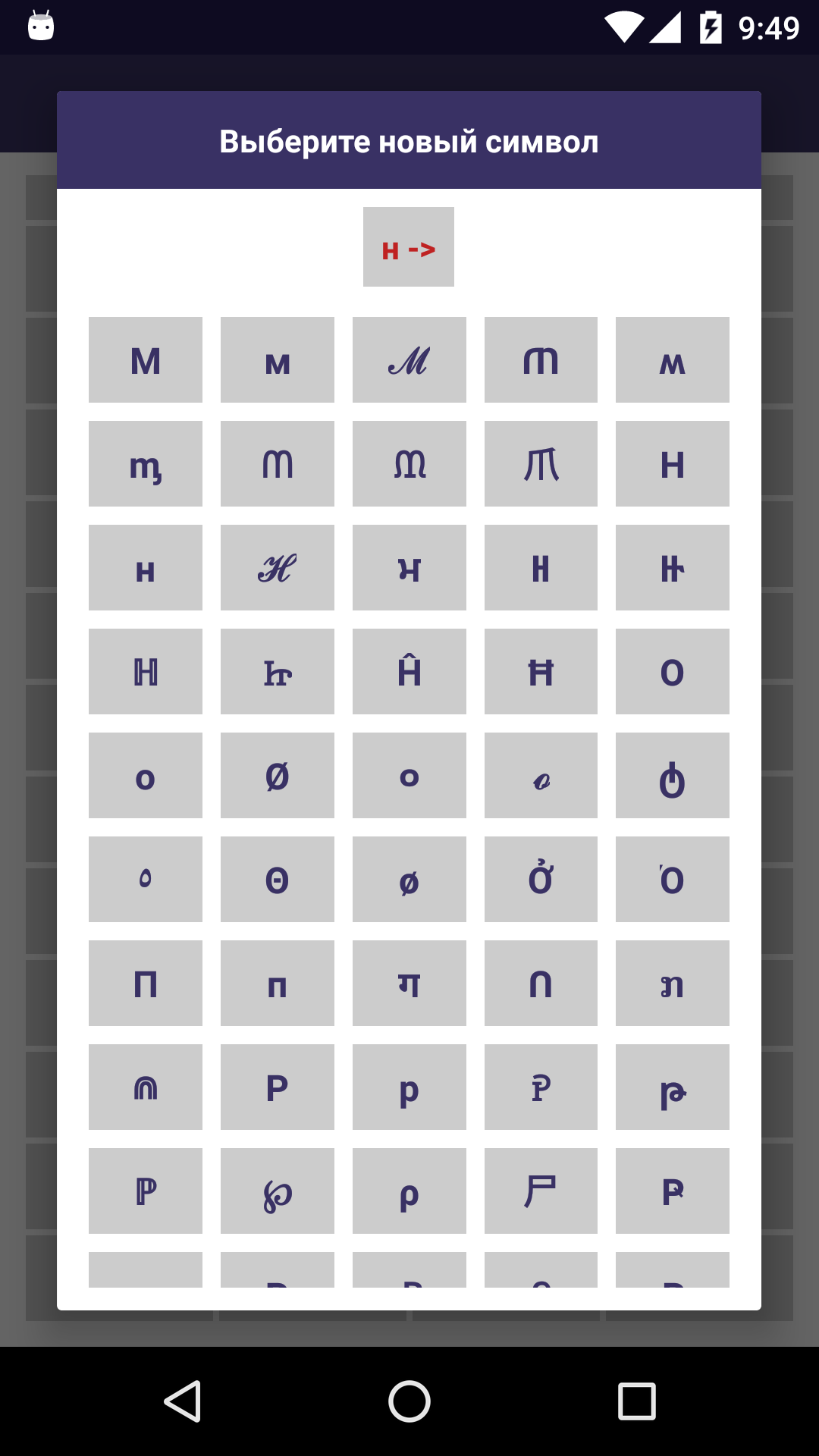Pick the double-struck H symbol
Viewport: 819px width, 1456px height.
pyautogui.click(x=146, y=671)
